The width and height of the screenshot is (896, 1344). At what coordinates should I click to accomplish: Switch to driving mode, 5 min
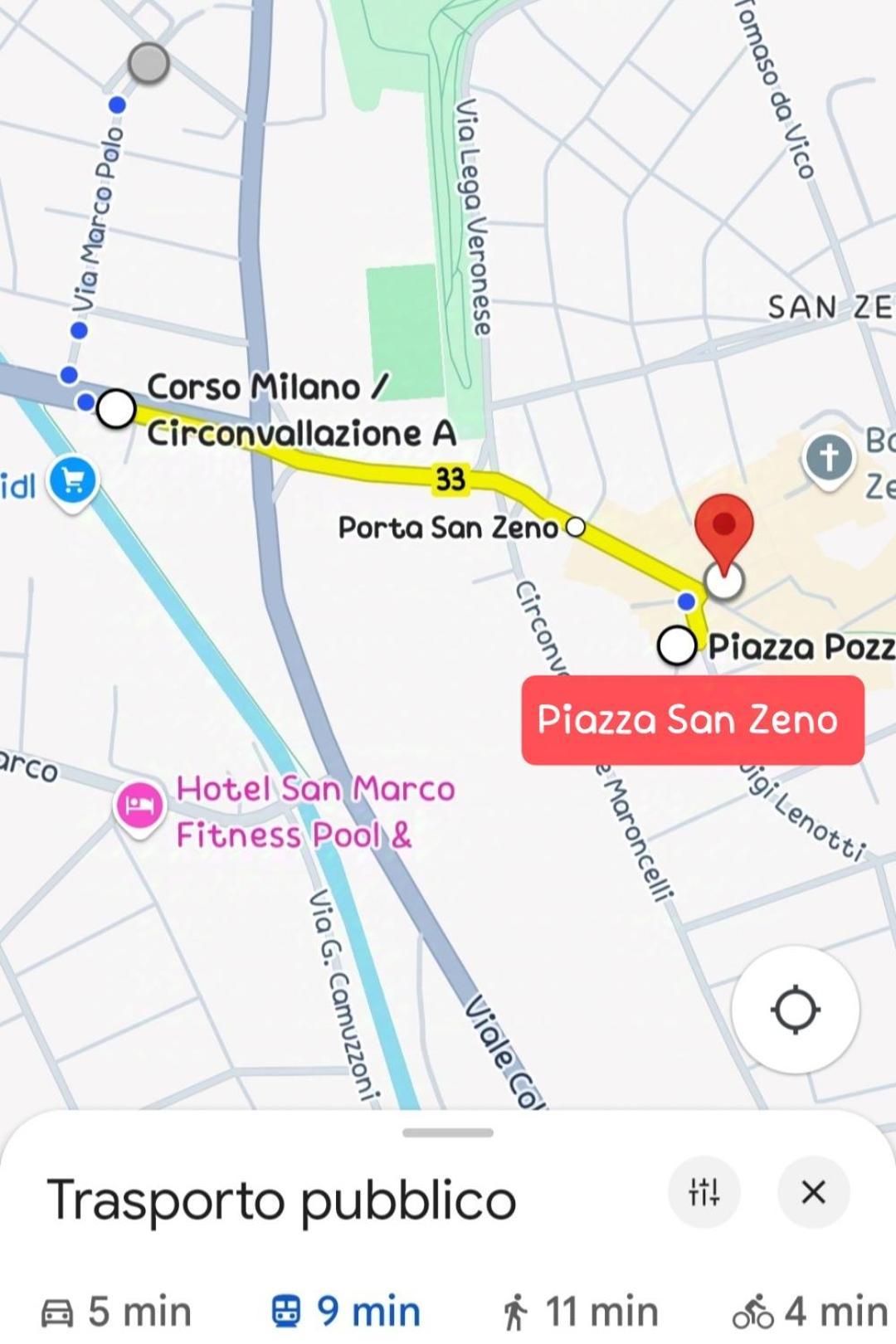pos(116,1312)
